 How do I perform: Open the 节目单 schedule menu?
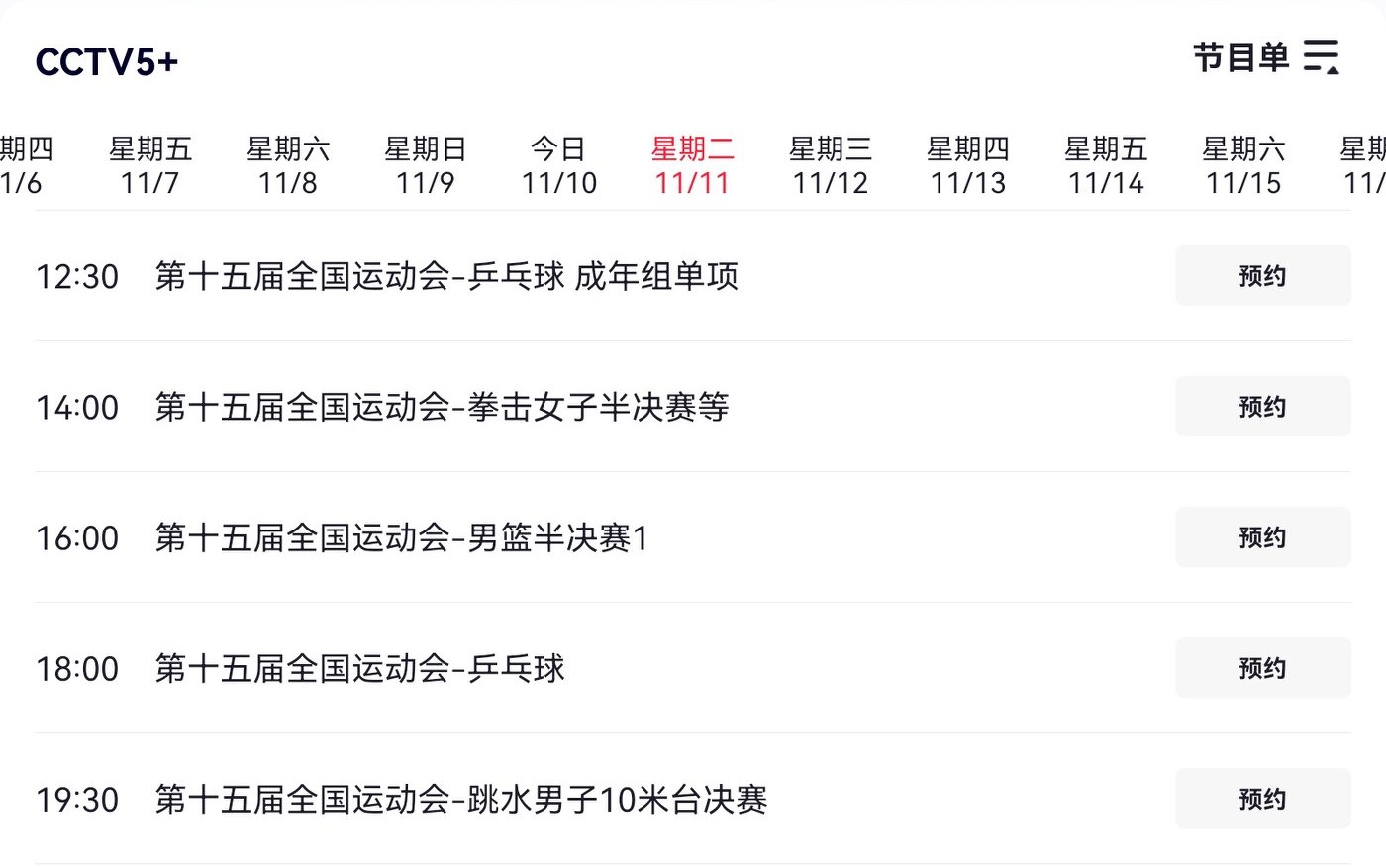click(x=1265, y=57)
